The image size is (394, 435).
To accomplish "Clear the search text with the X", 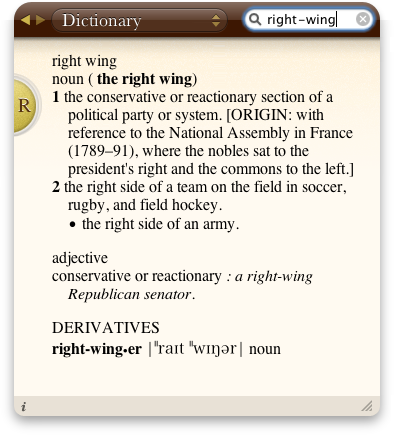I will coord(363,19).
